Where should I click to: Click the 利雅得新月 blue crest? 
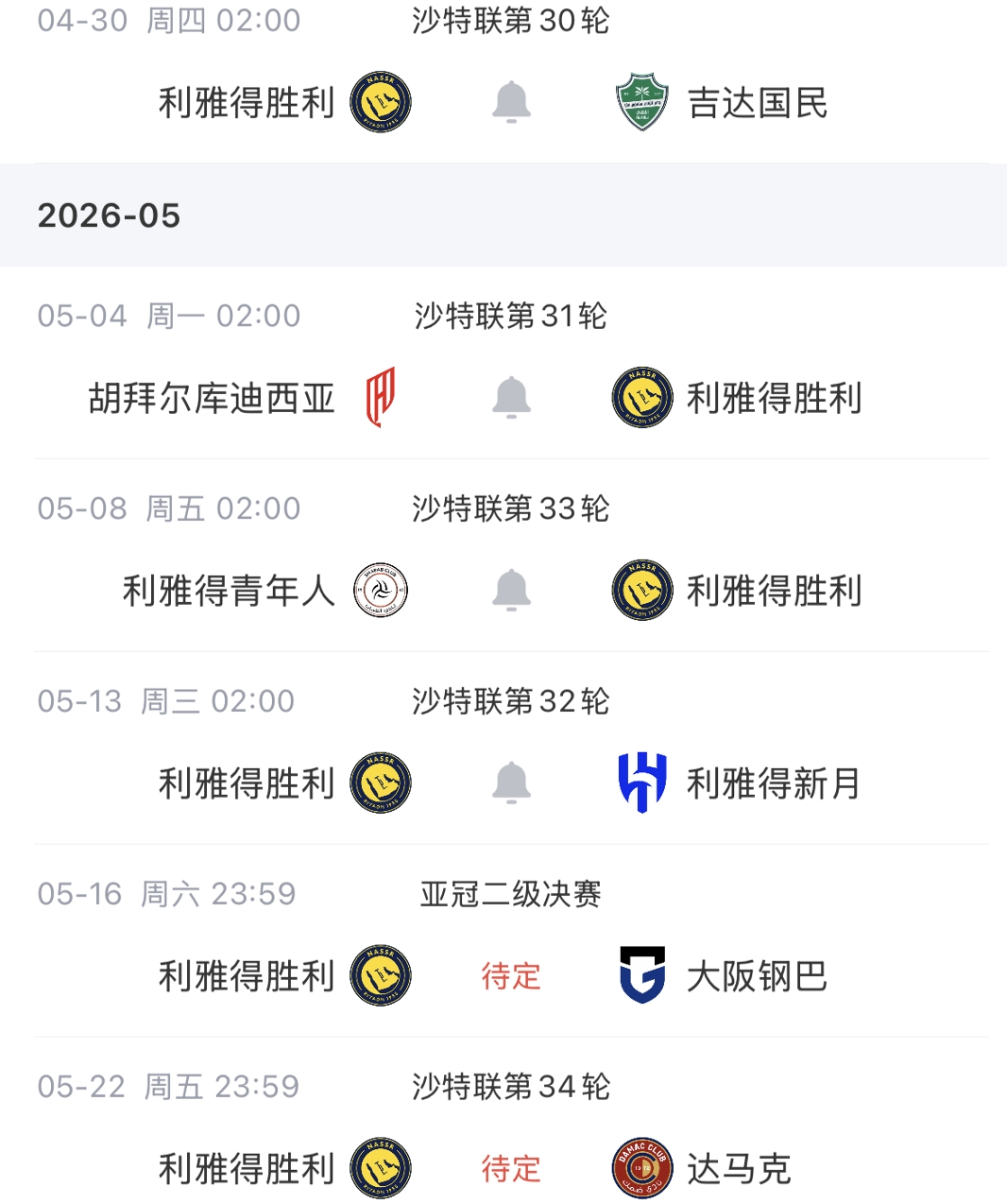(x=641, y=783)
